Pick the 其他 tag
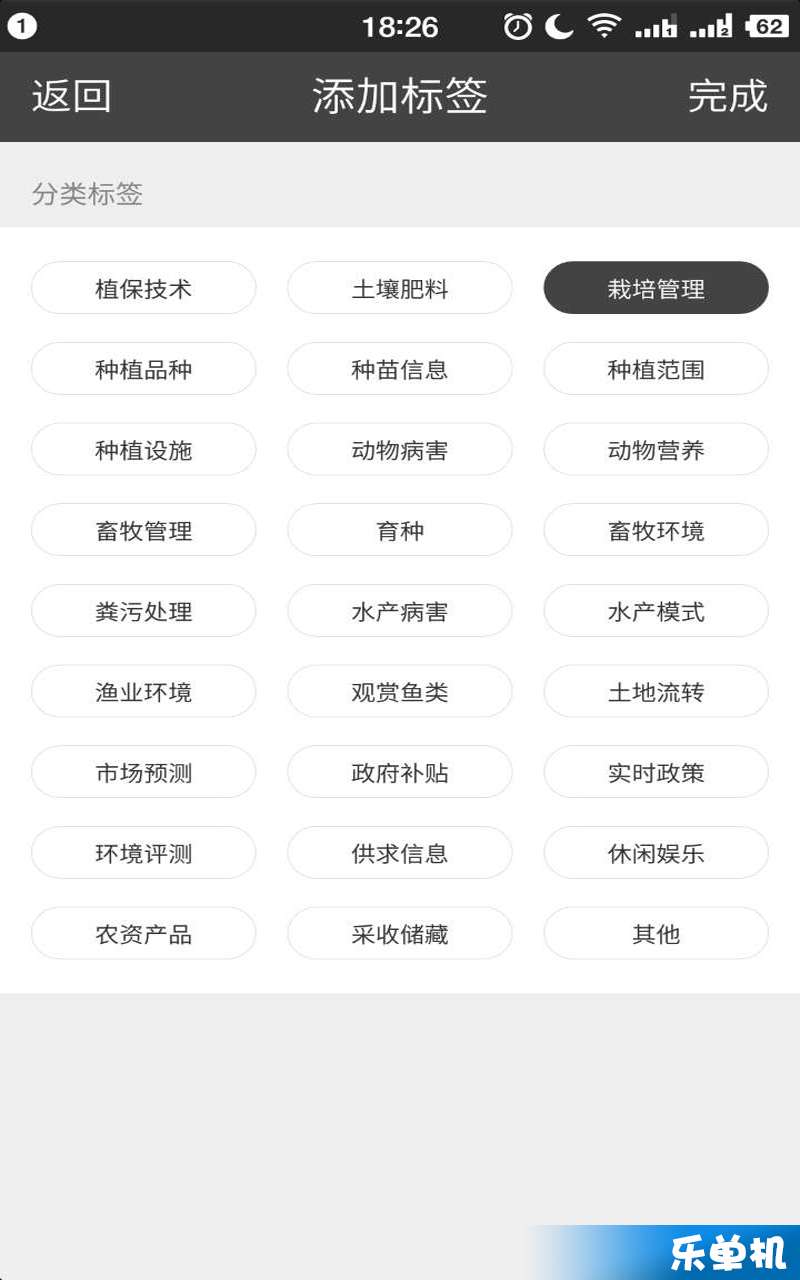Viewport: 800px width, 1280px height. [x=656, y=933]
